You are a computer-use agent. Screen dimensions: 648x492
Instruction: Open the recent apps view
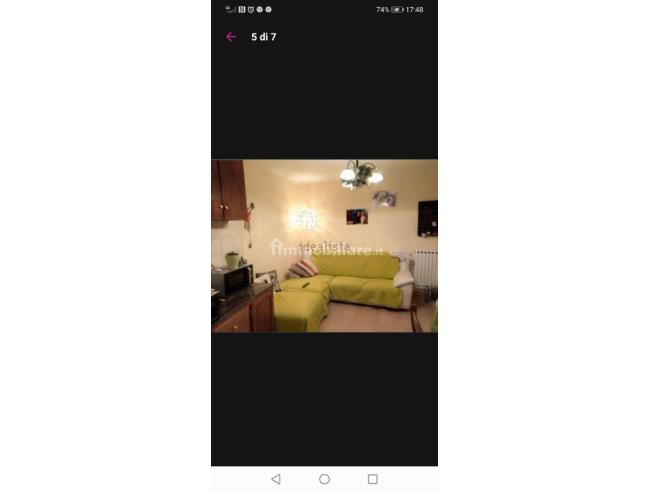(x=372, y=479)
